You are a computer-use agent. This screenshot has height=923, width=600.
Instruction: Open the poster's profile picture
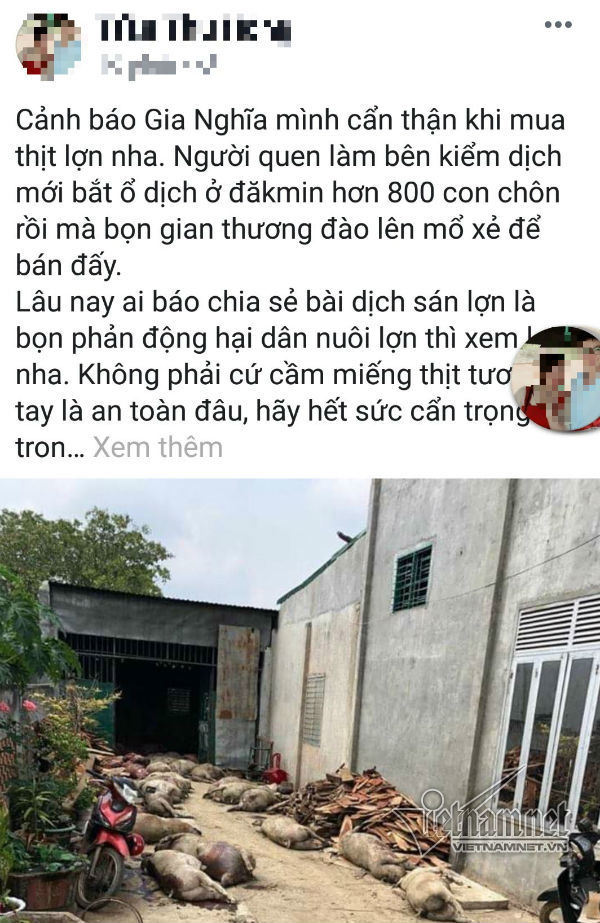coord(47,46)
